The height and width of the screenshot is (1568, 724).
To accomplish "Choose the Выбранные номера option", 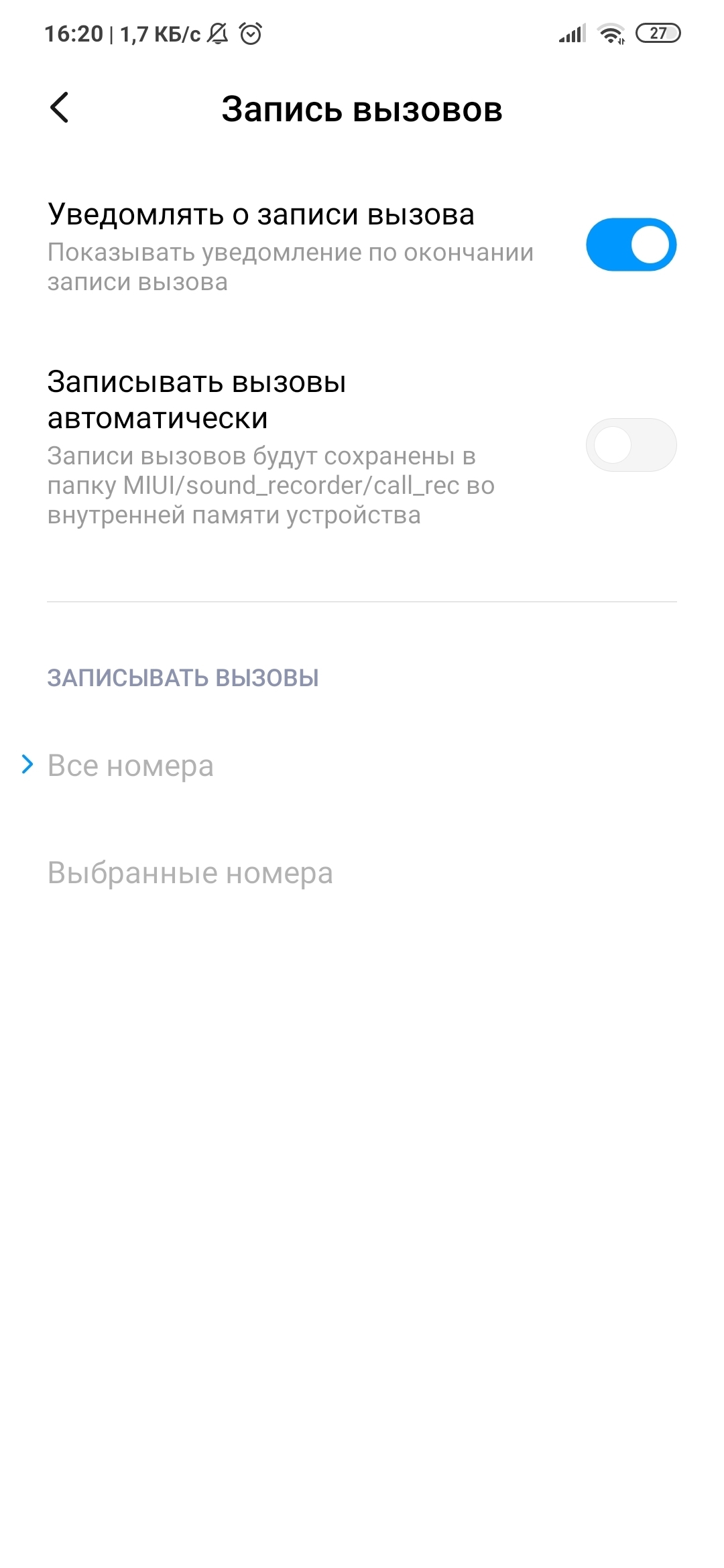I will (190, 872).
